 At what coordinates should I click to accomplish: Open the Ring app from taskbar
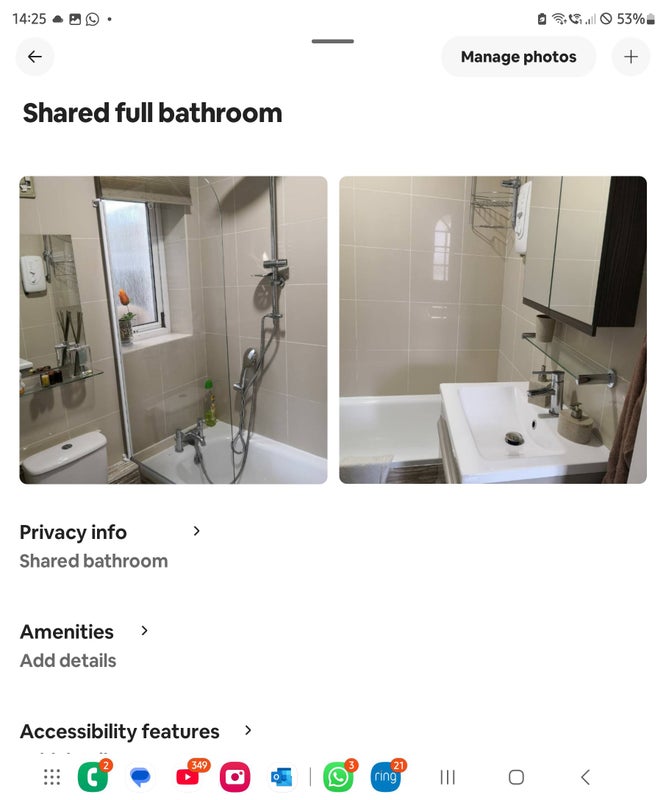tap(385, 777)
